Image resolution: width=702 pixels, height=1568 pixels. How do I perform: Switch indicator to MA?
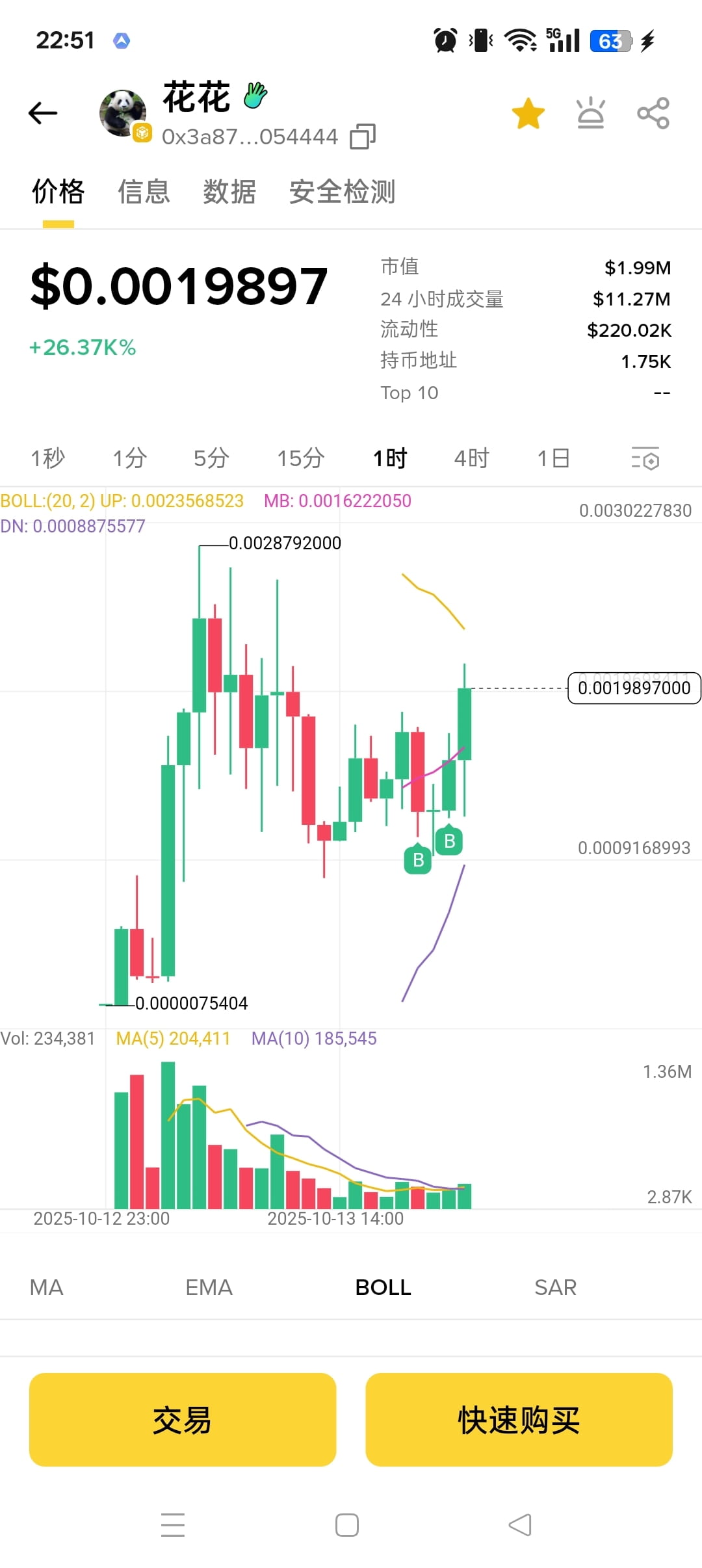[x=47, y=1287]
